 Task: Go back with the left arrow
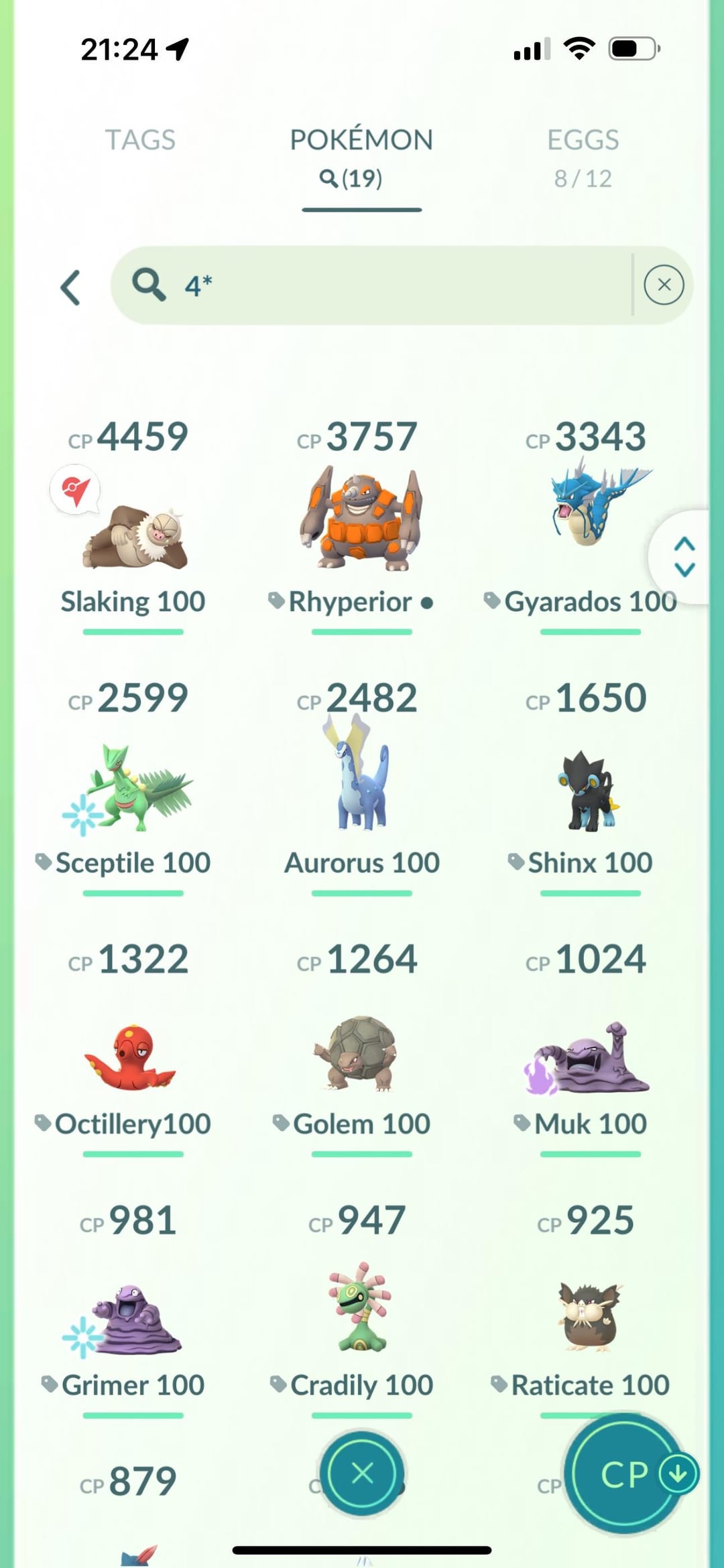pyautogui.click(x=70, y=287)
